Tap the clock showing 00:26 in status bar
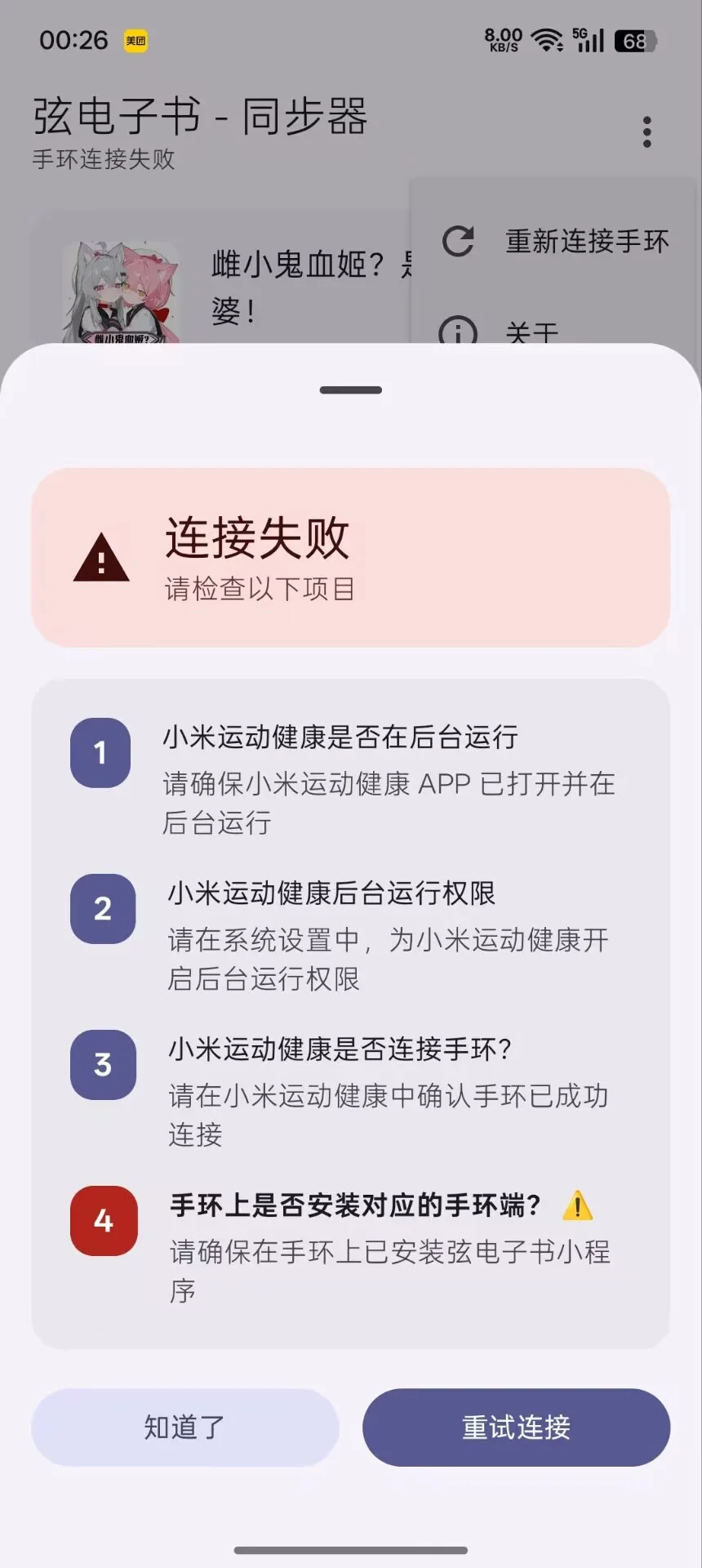This screenshot has height=1568, width=702. (75, 39)
